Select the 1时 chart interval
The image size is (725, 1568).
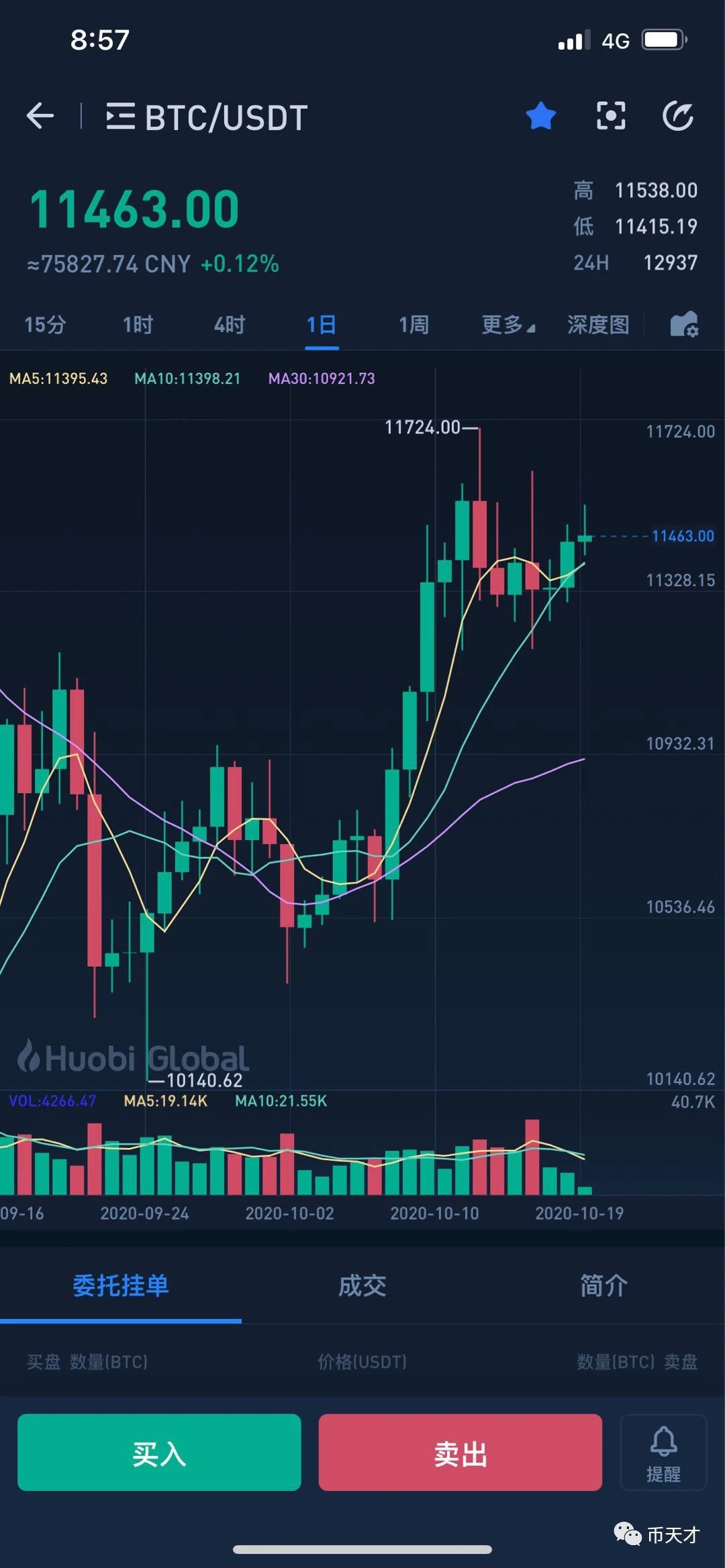click(138, 325)
